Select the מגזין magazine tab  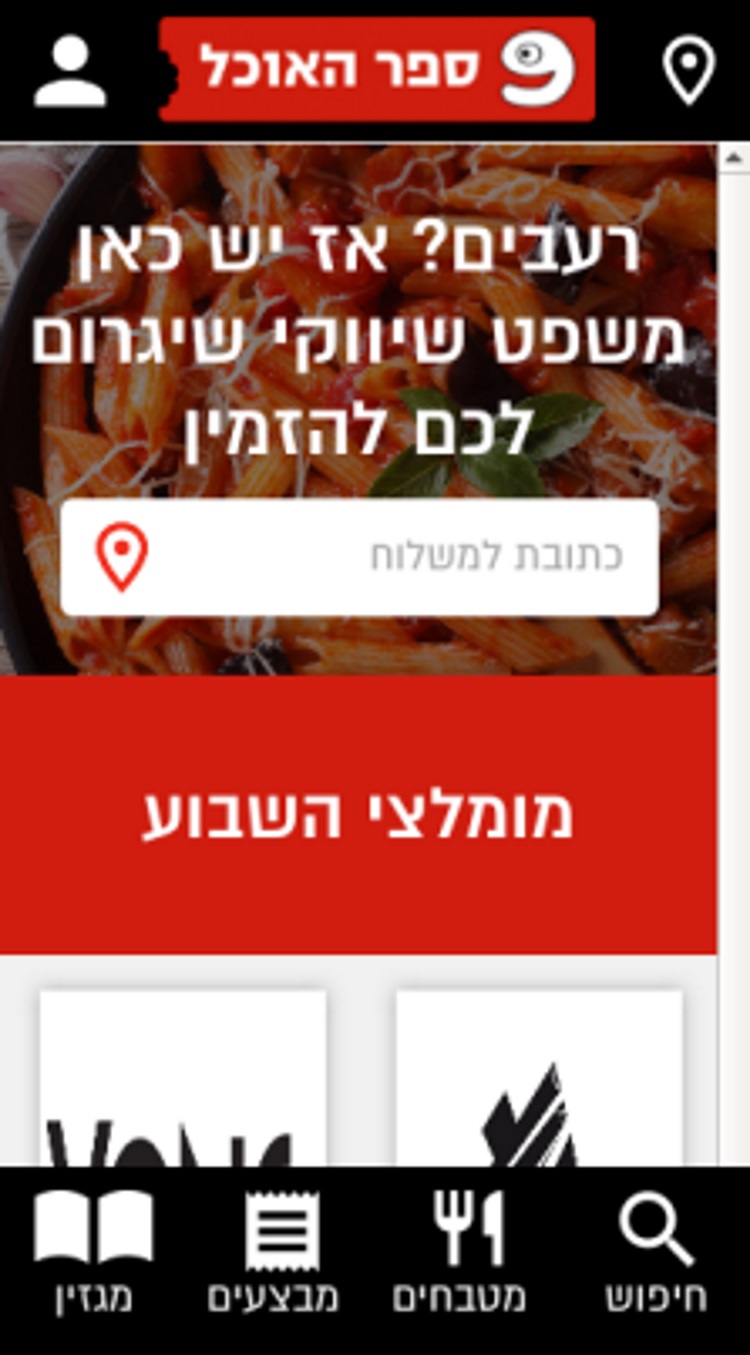93,1256
